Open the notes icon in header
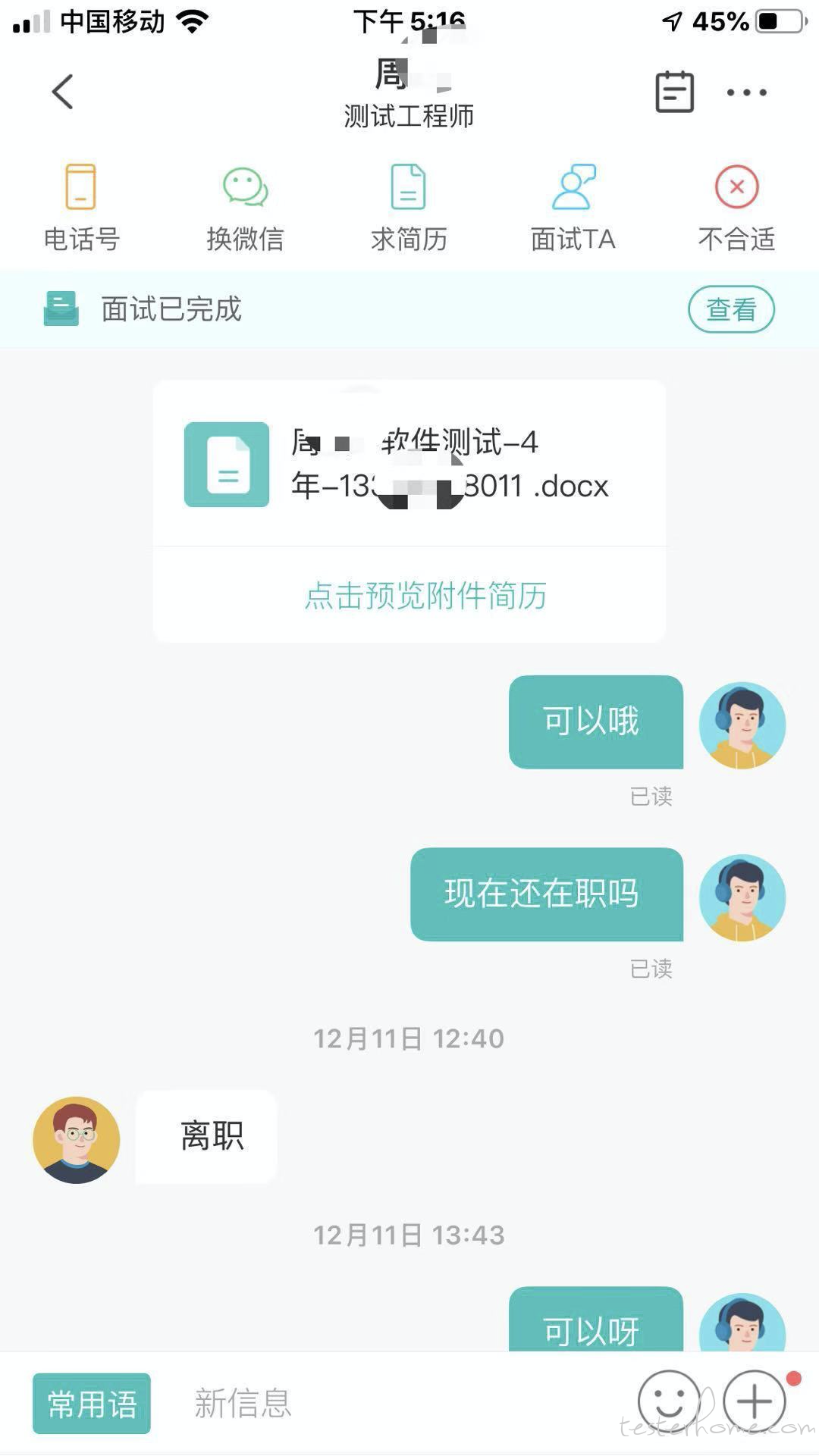Screen dimensions: 819x1456 tap(674, 92)
